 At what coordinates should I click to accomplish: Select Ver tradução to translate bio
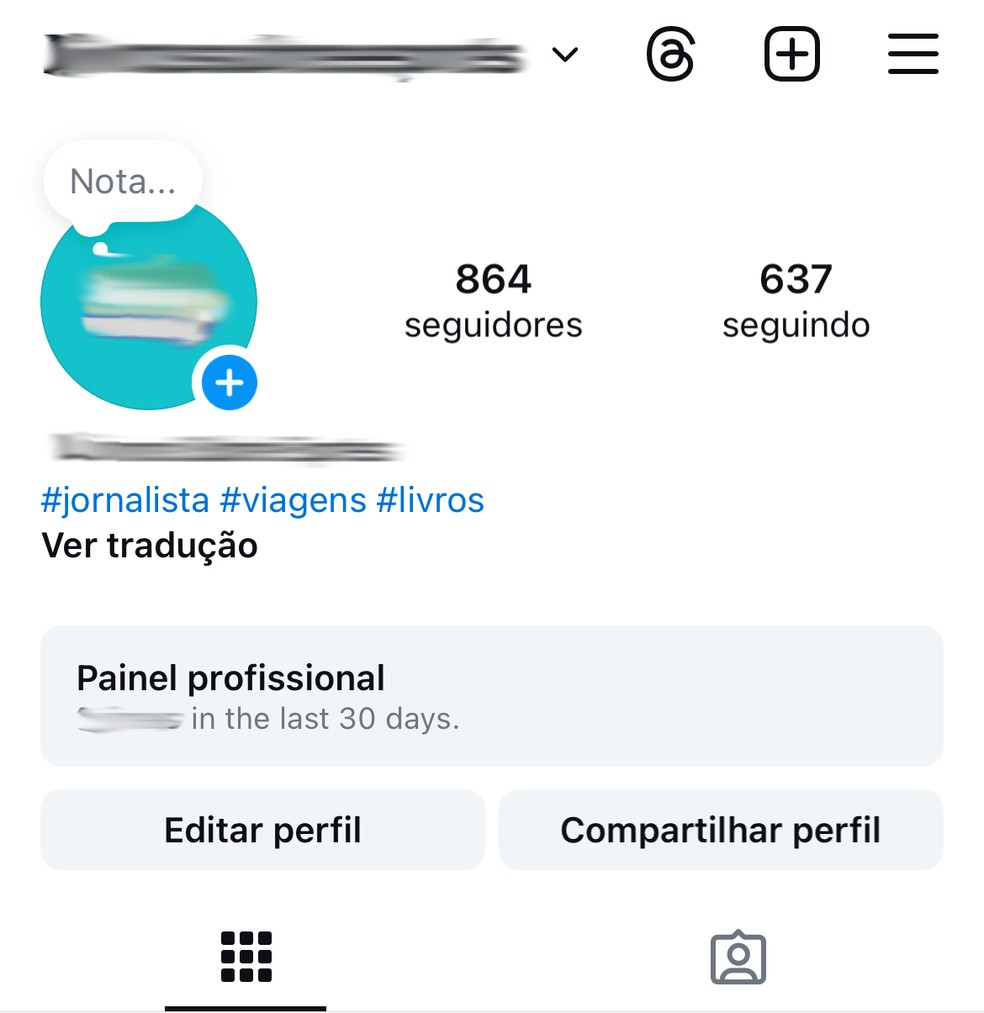pos(148,545)
